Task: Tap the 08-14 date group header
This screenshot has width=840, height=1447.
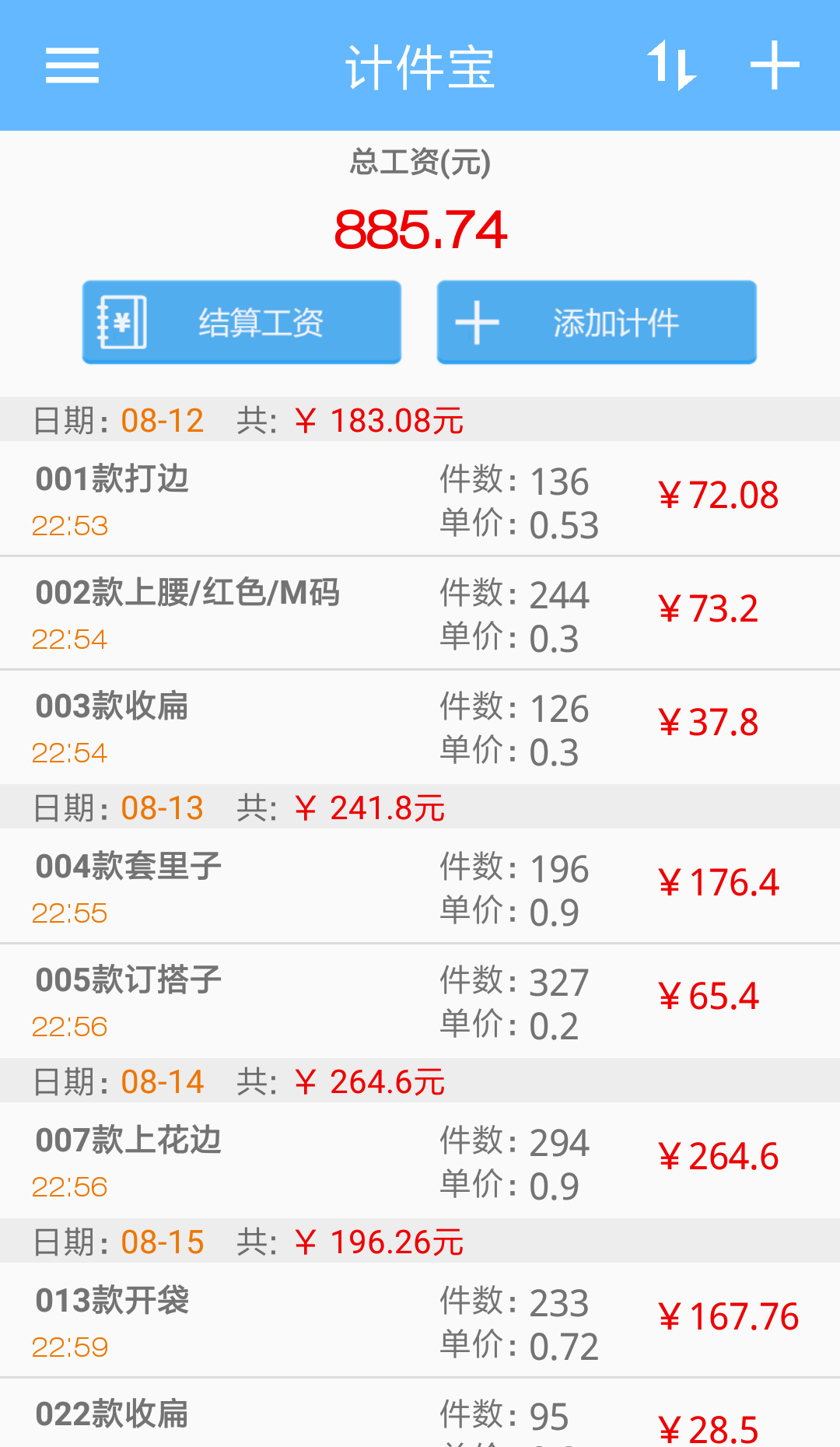Action: point(233,1080)
